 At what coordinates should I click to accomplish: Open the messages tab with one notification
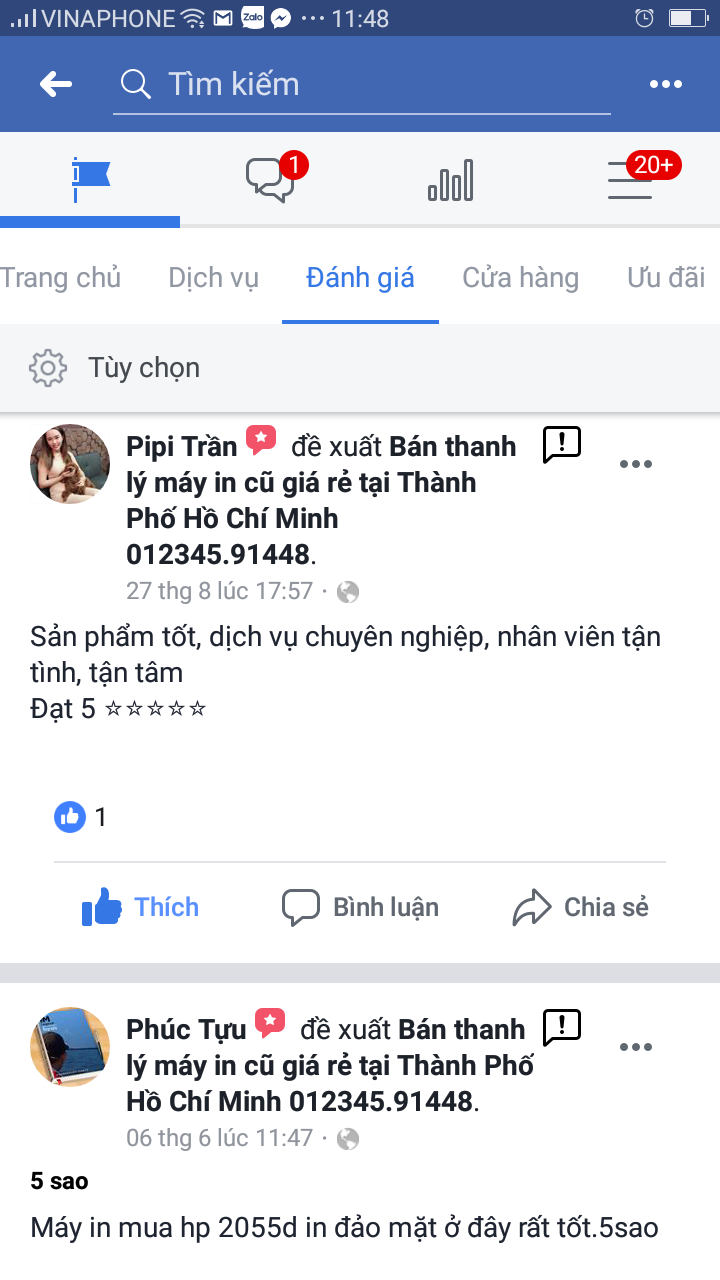pyautogui.click(x=271, y=180)
